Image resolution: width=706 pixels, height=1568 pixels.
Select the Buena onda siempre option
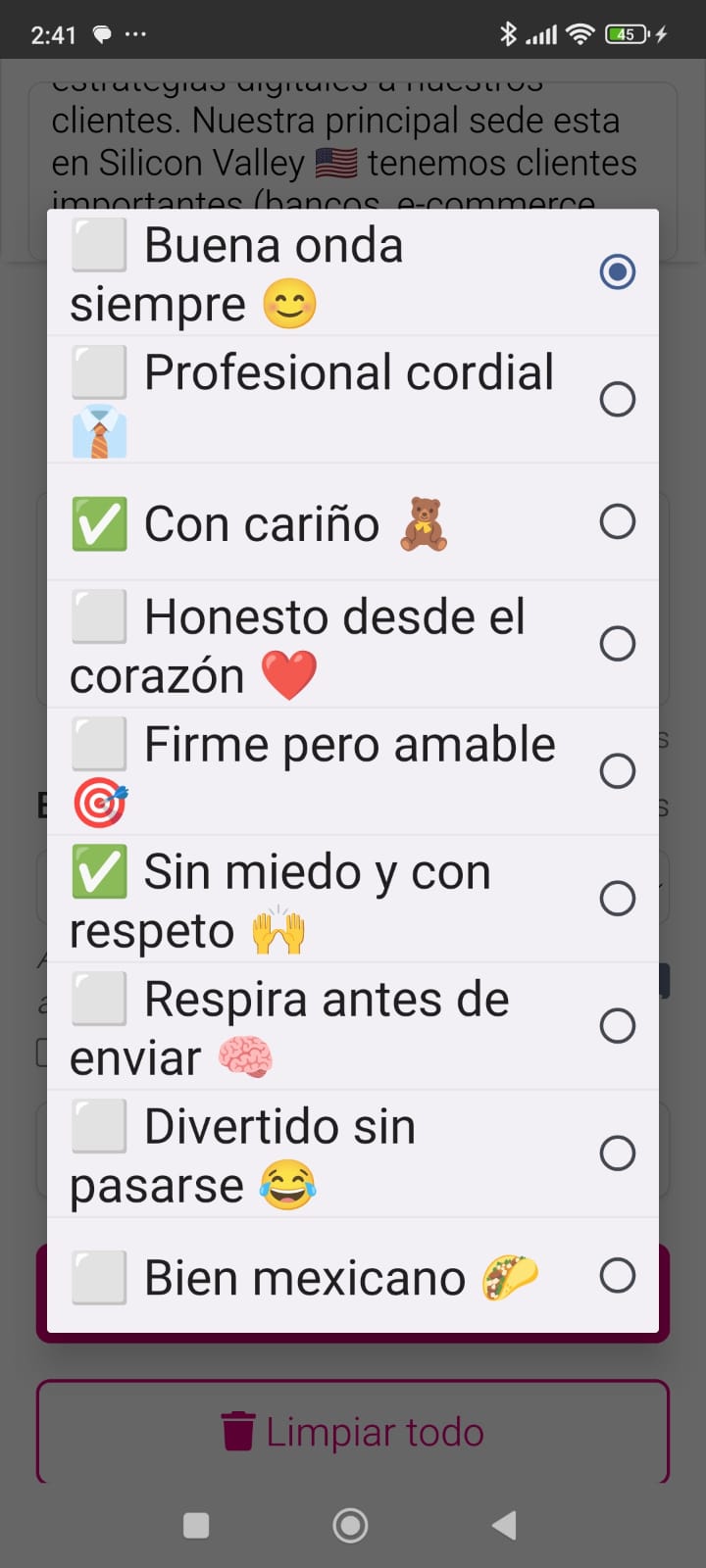point(353,272)
